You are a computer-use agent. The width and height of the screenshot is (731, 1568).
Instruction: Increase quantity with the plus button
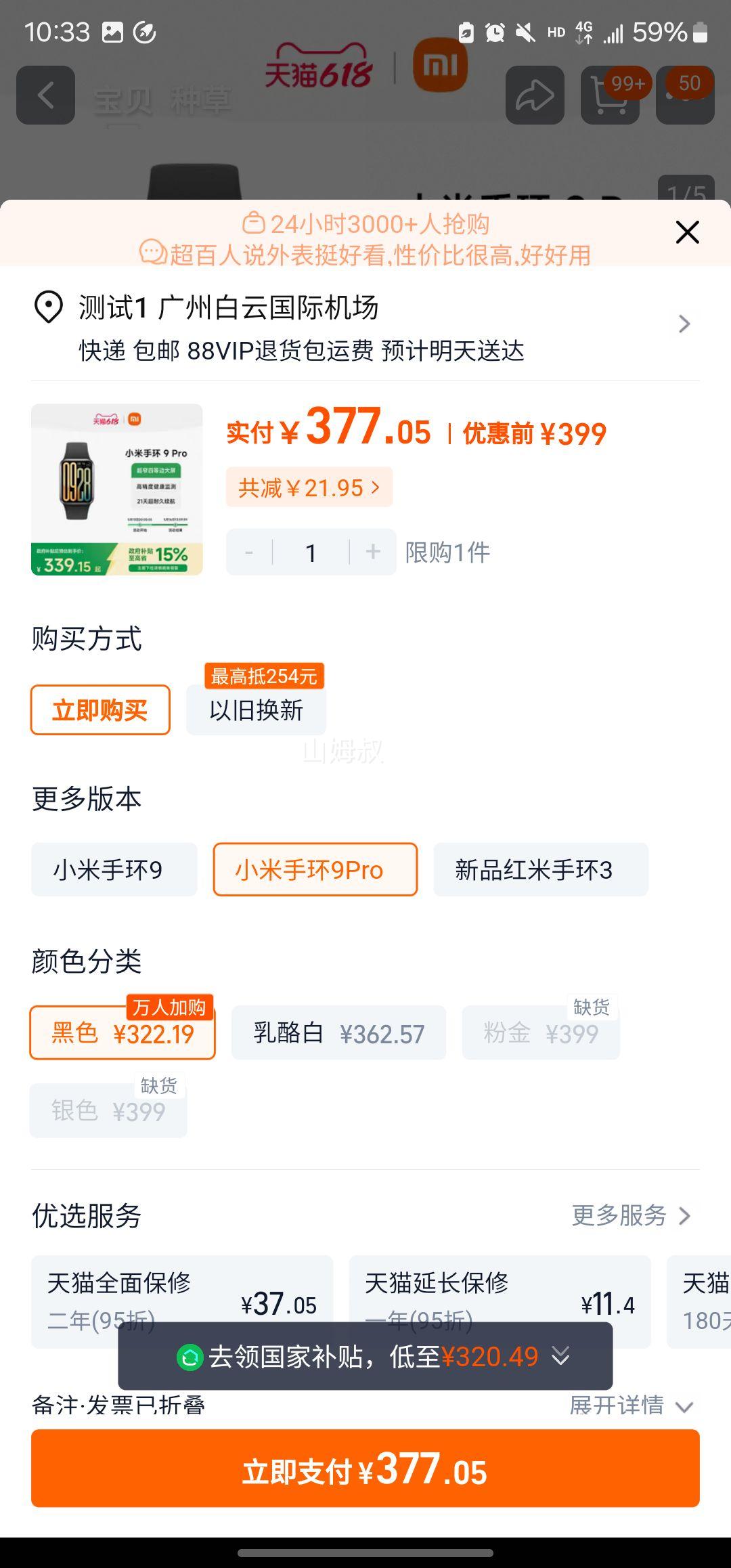pyautogui.click(x=373, y=552)
